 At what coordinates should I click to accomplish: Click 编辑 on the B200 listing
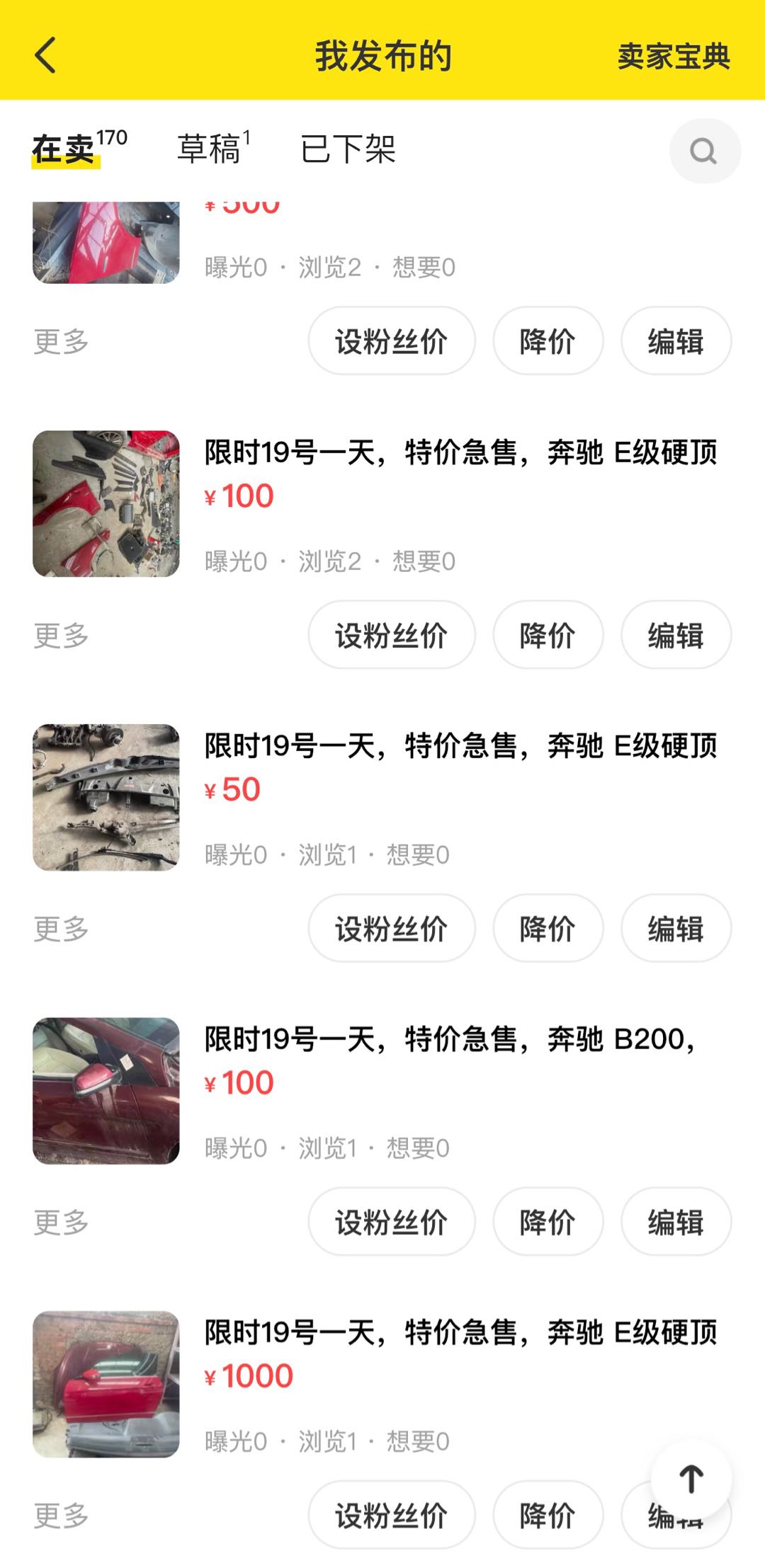675,1221
